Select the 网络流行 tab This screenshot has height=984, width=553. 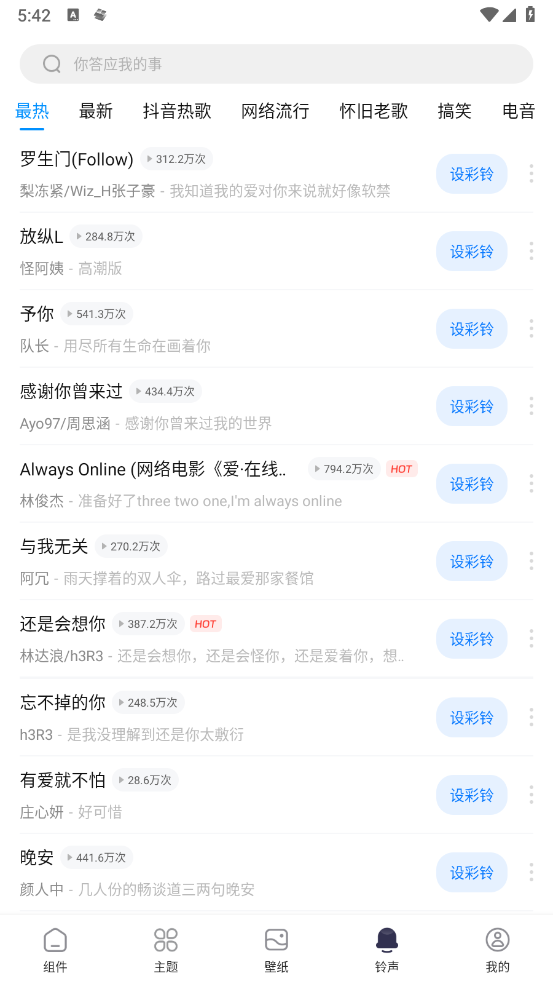coord(275,111)
